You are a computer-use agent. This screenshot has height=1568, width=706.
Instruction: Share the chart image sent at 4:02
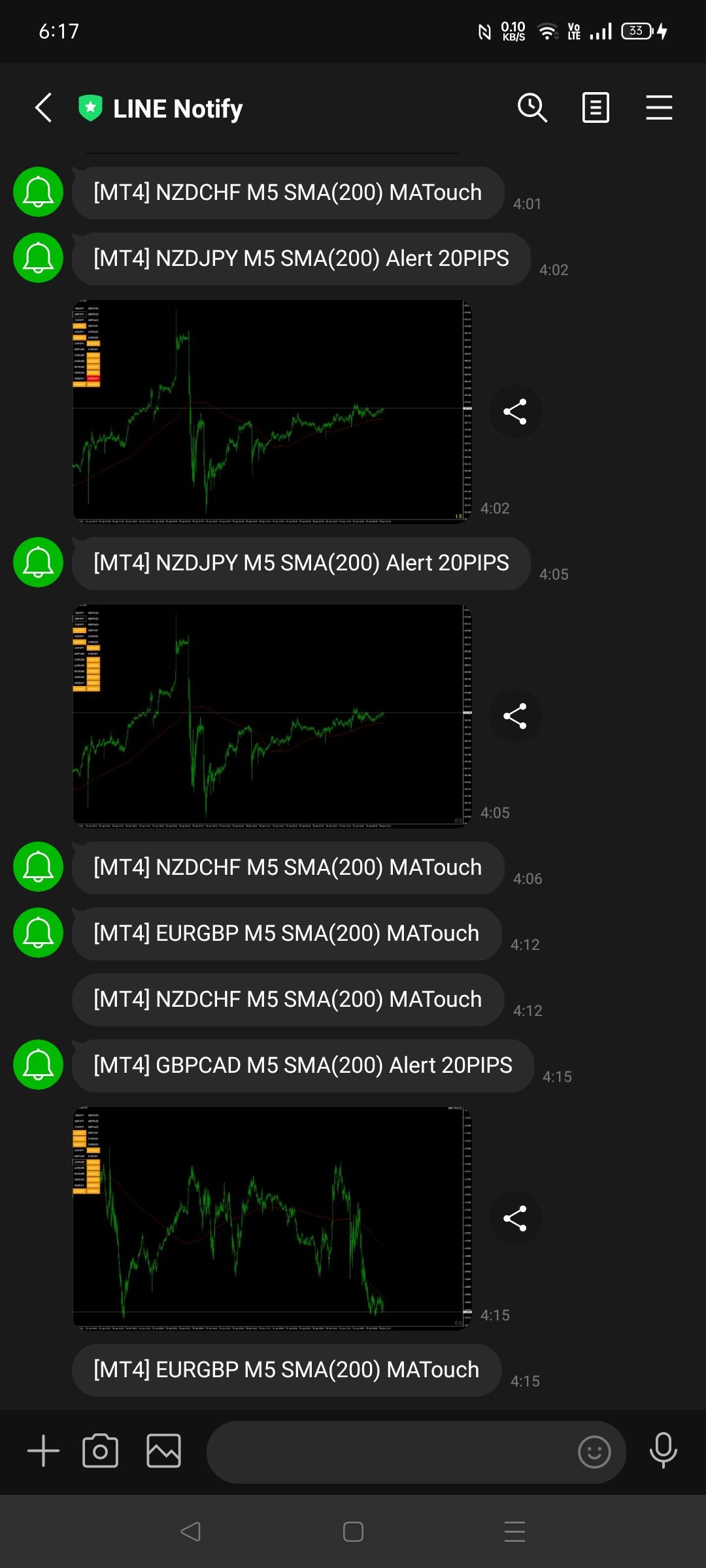click(515, 412)
